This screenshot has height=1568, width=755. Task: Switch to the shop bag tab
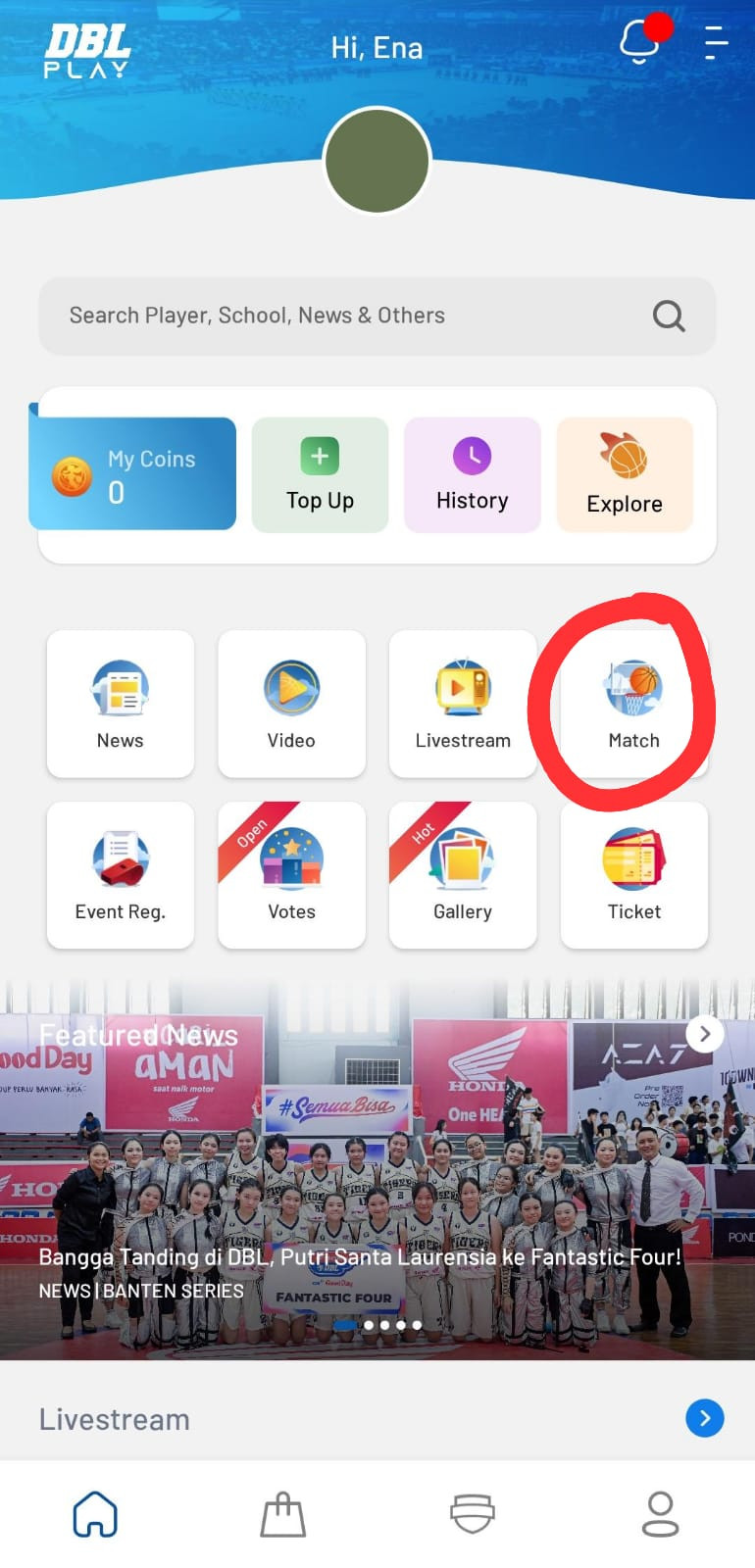(283, 1514)
